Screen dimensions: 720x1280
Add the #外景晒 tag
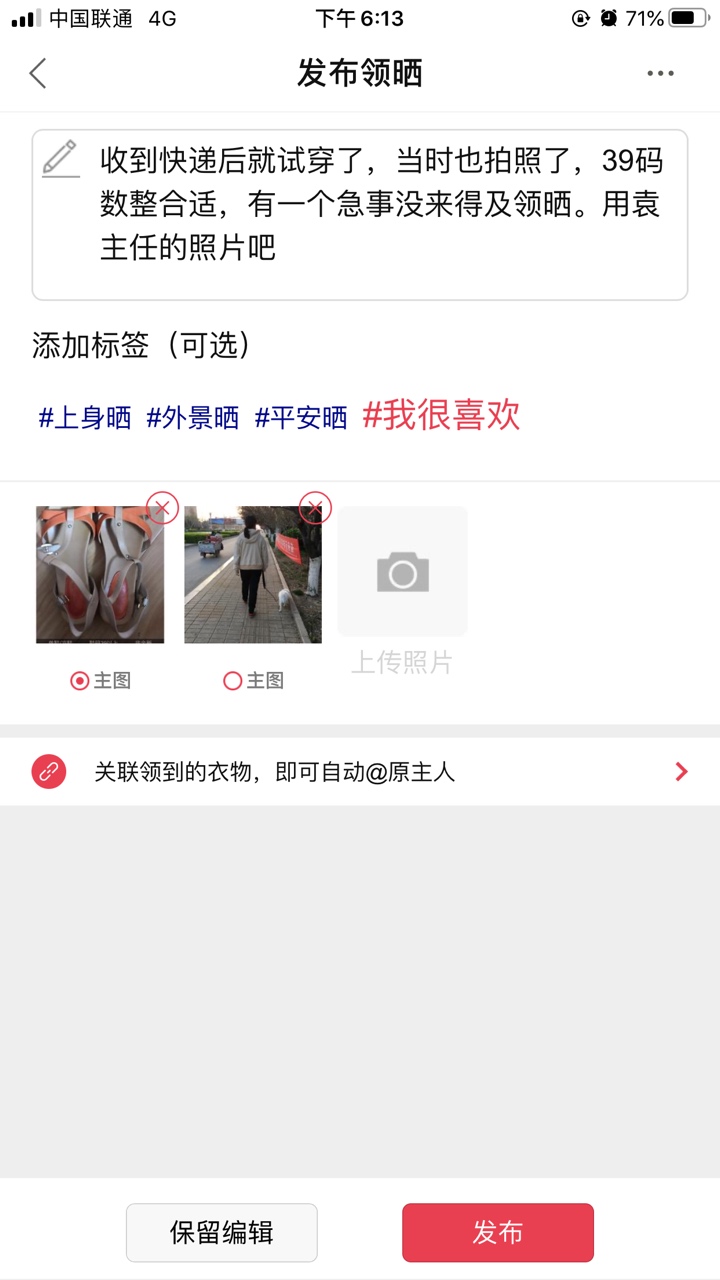(193, 418)
